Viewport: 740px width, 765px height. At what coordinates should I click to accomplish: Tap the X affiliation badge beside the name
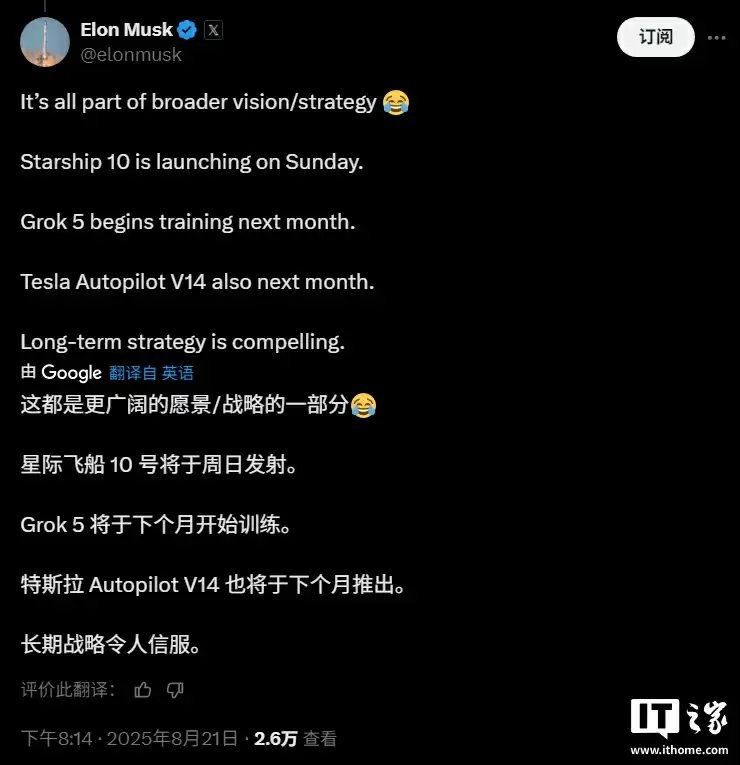click(x=213, y=30)
